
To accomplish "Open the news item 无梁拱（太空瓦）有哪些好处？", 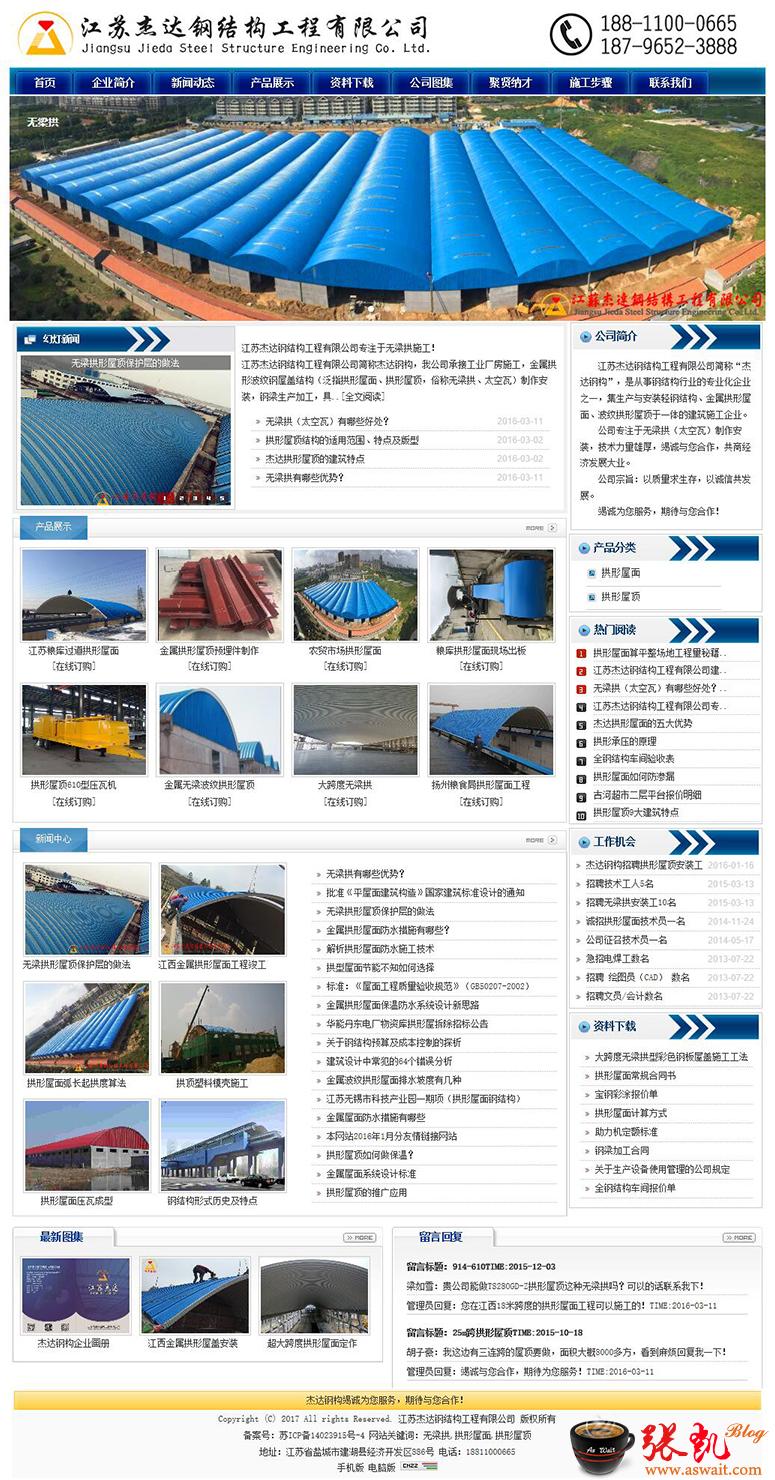I will (x=326, y=422).
